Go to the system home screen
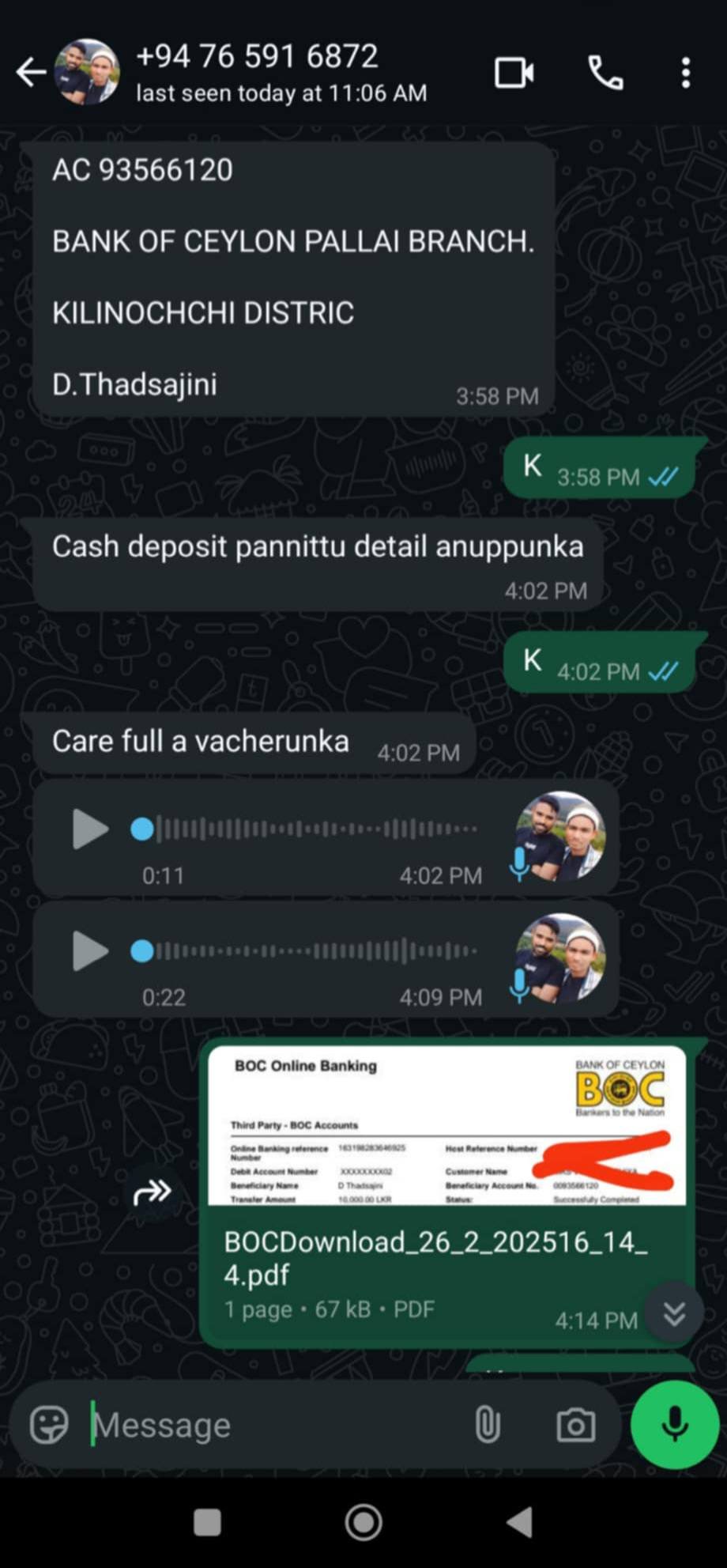Image resolution: width=727 pixels, height=1568 pixels. tap(363, 1521)
